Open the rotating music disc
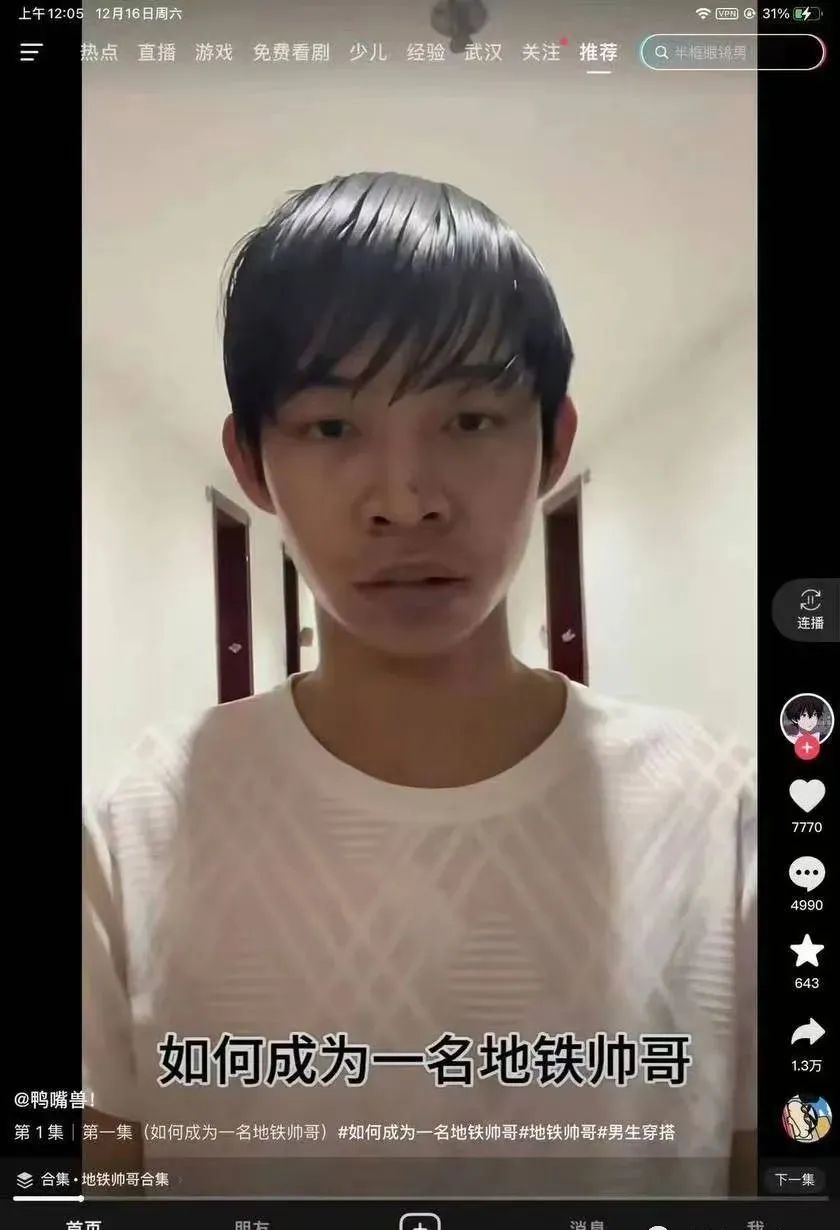This screenshot has width=840, height=1230. pos(807,1118)
